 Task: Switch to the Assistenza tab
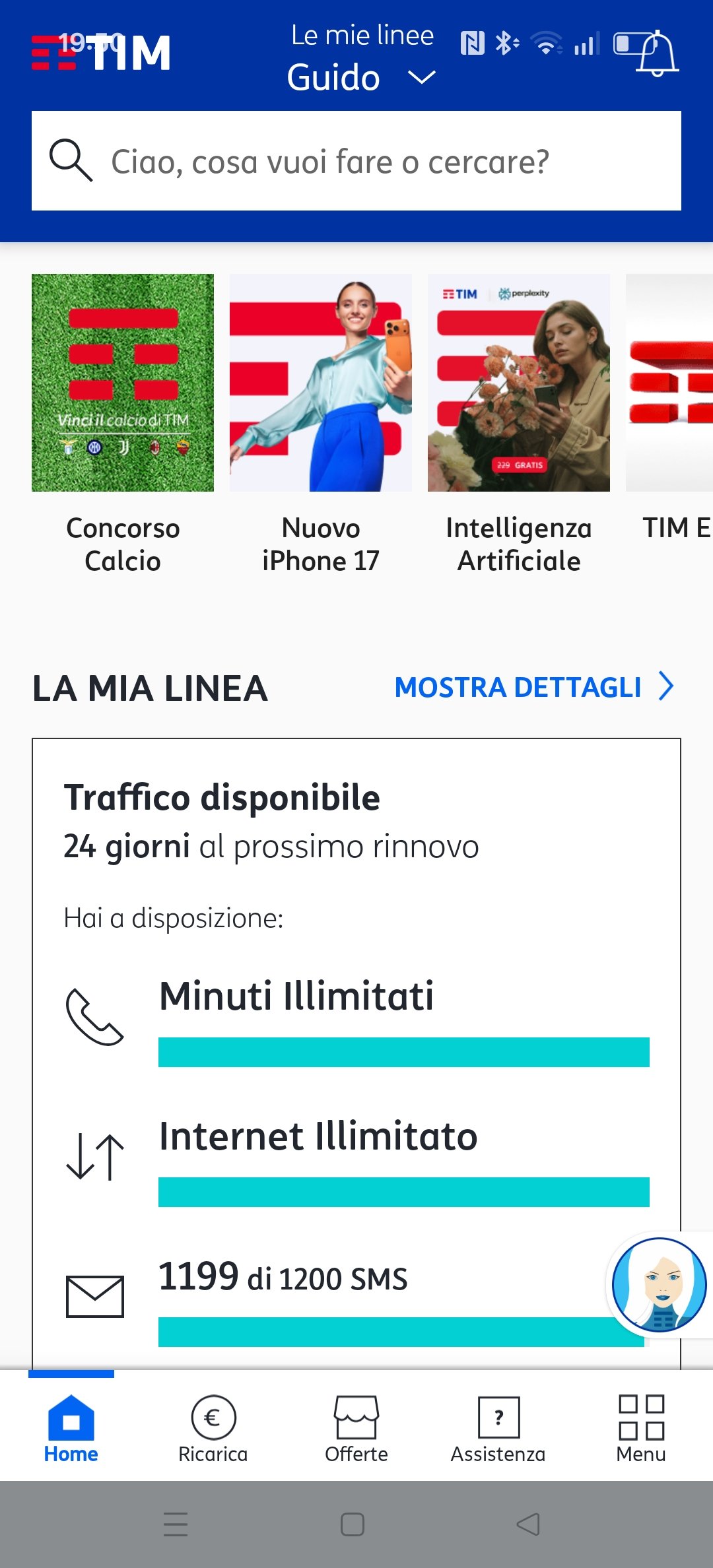[498, 1425]
